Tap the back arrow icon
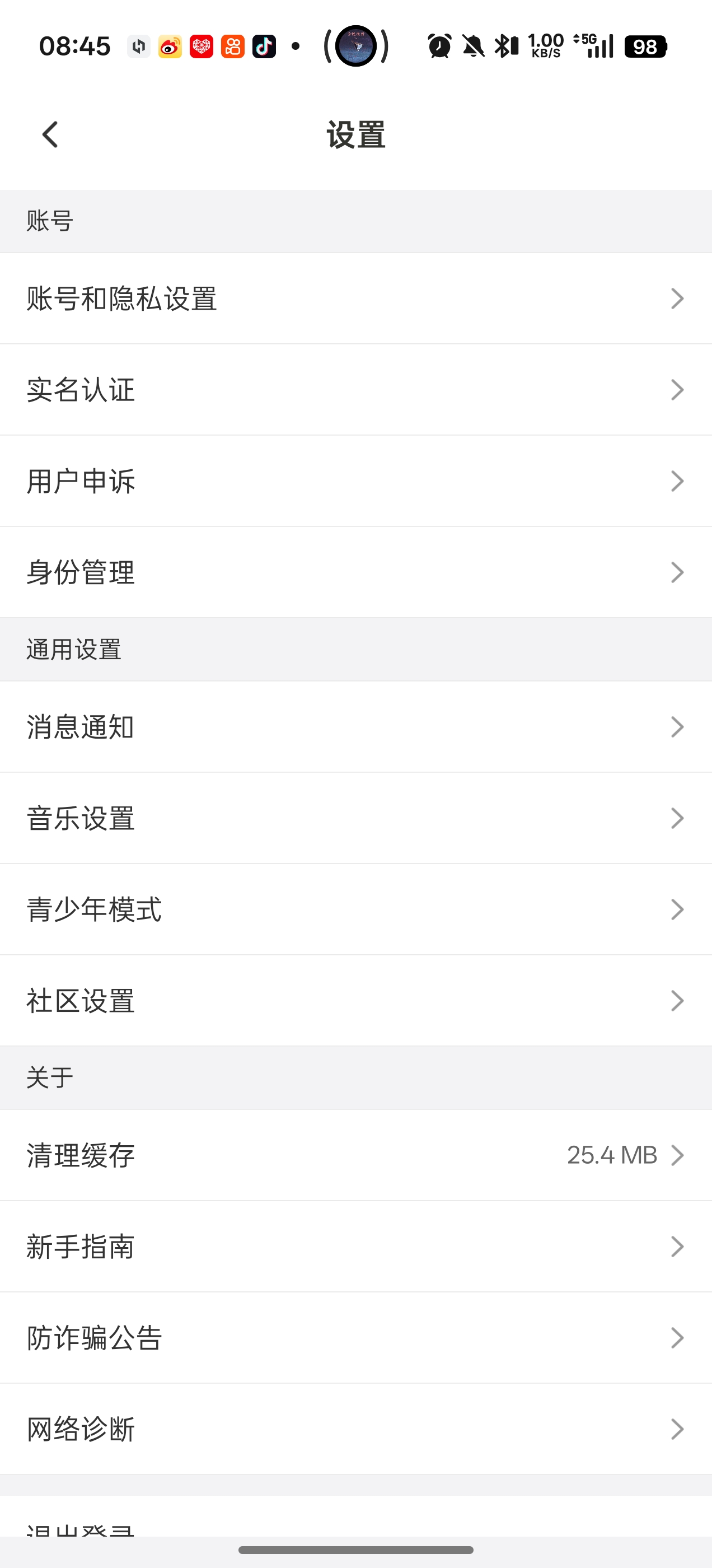This screenshot has width=712, height=1568. pyautogui.click(x=50, y=134)
